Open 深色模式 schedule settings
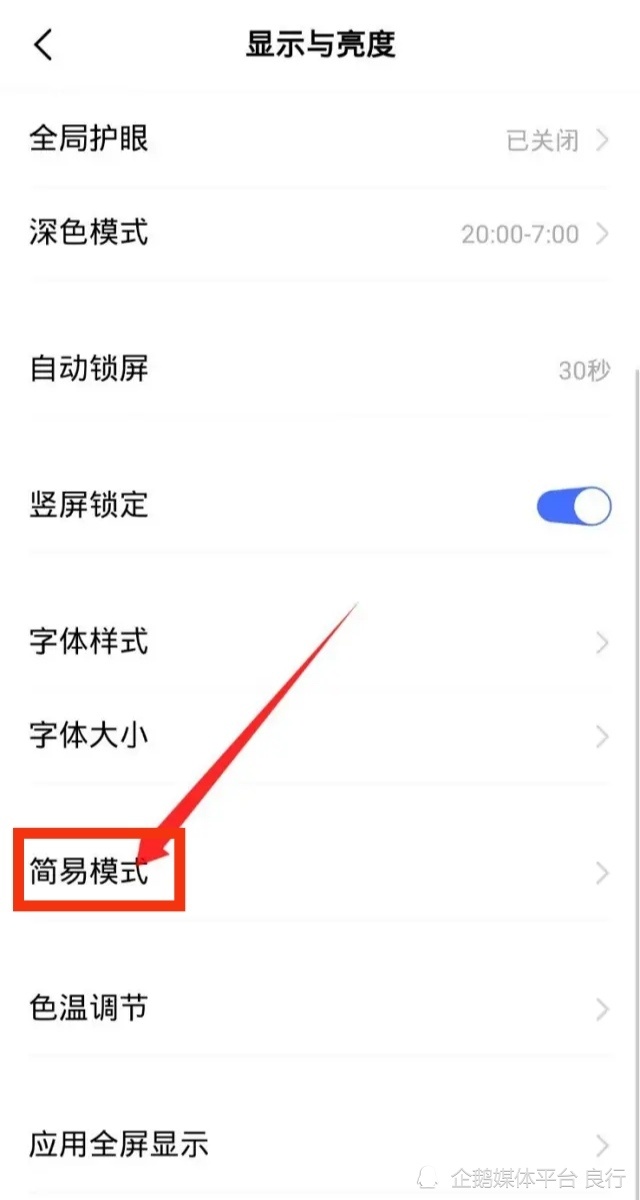 click(320, 233)
